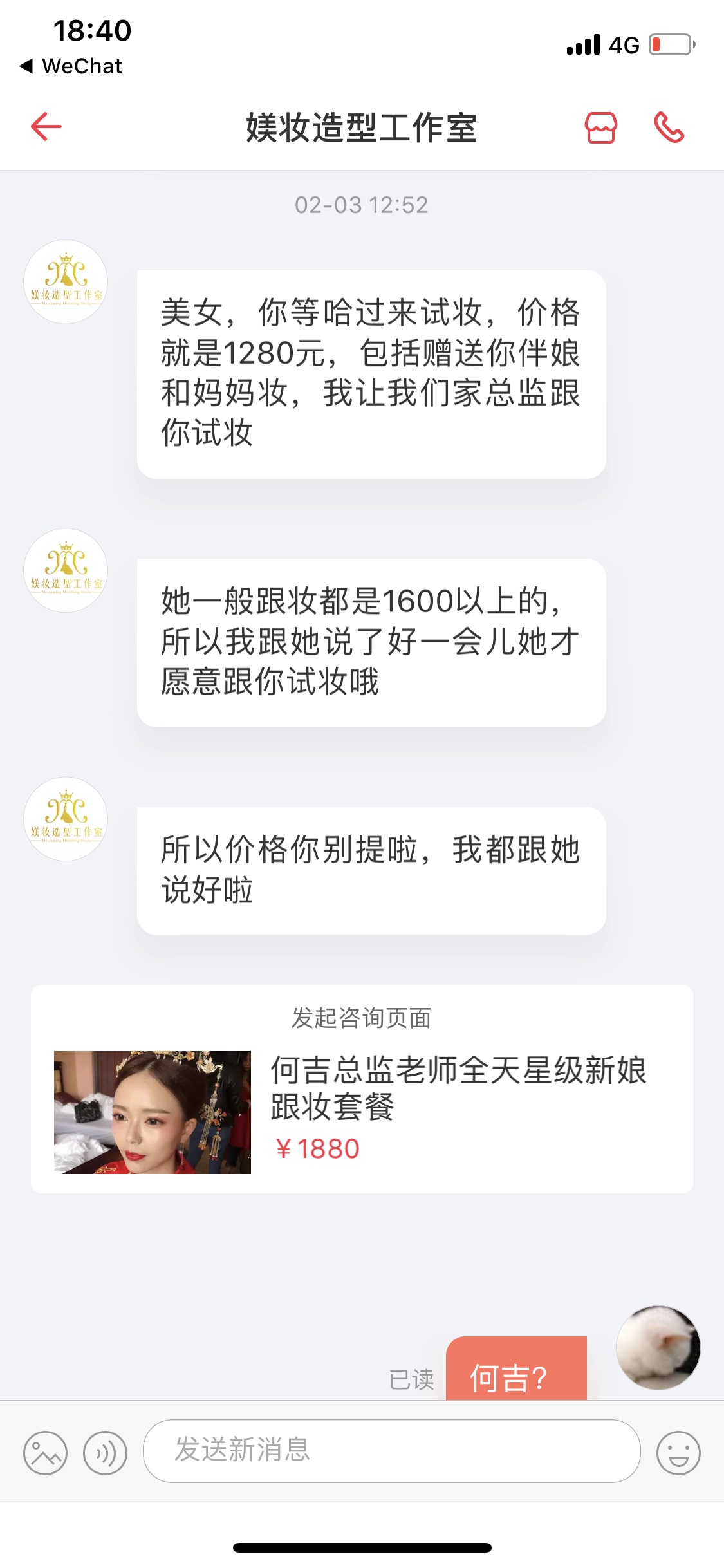Tap the 发送新消息 message field
Viewport: 724px width, 1568px height.
tap(391, 1451)
